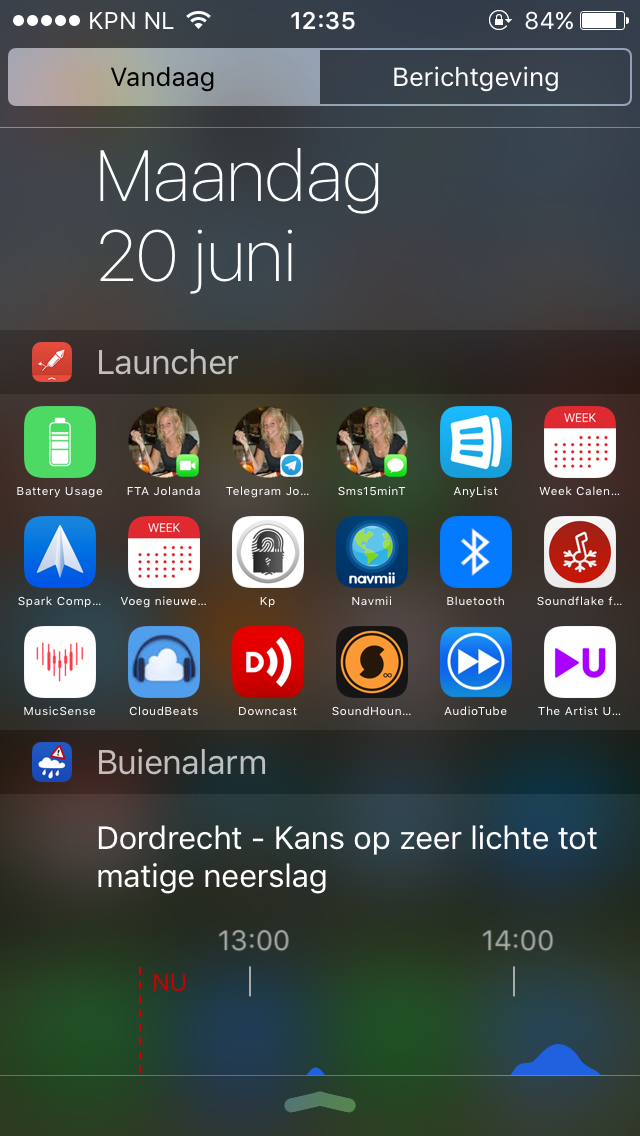
Task: Open the Kp fingerprint shortcut
Action: (268, 552)
